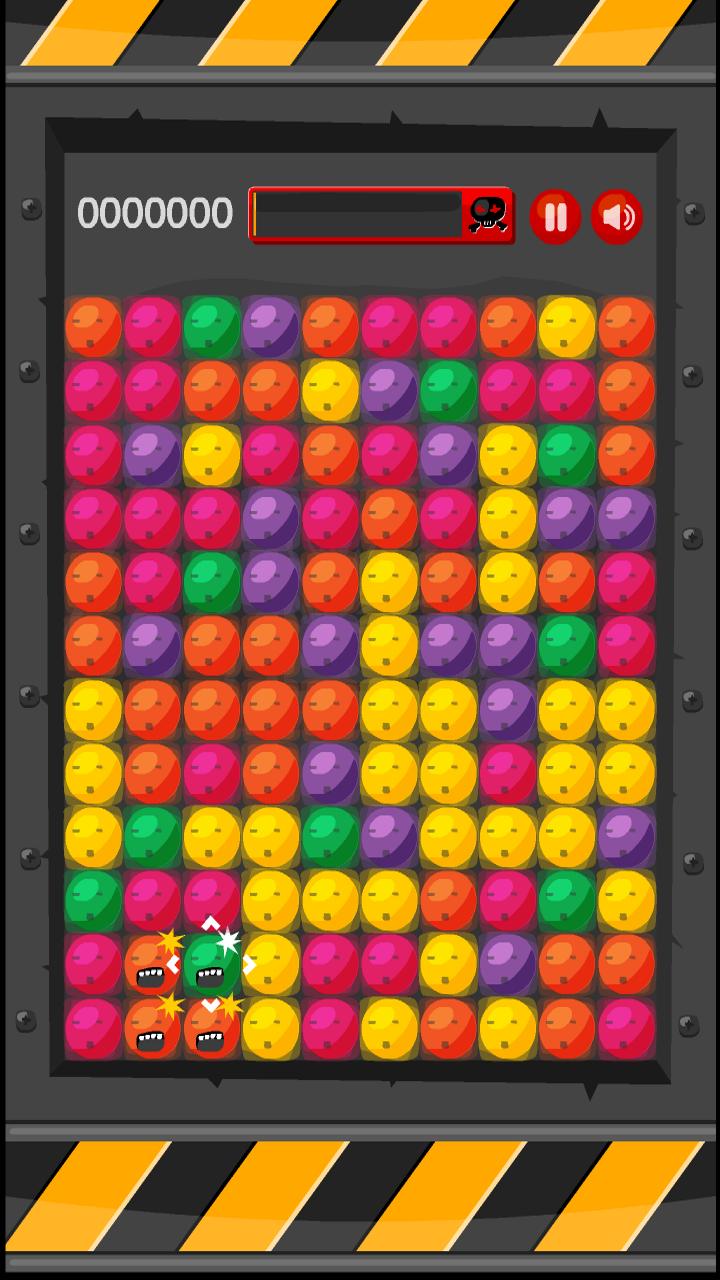The height and width of the screenshot is (1280, 720).
Task: Click the red progress bar
Action: point(360,212)
